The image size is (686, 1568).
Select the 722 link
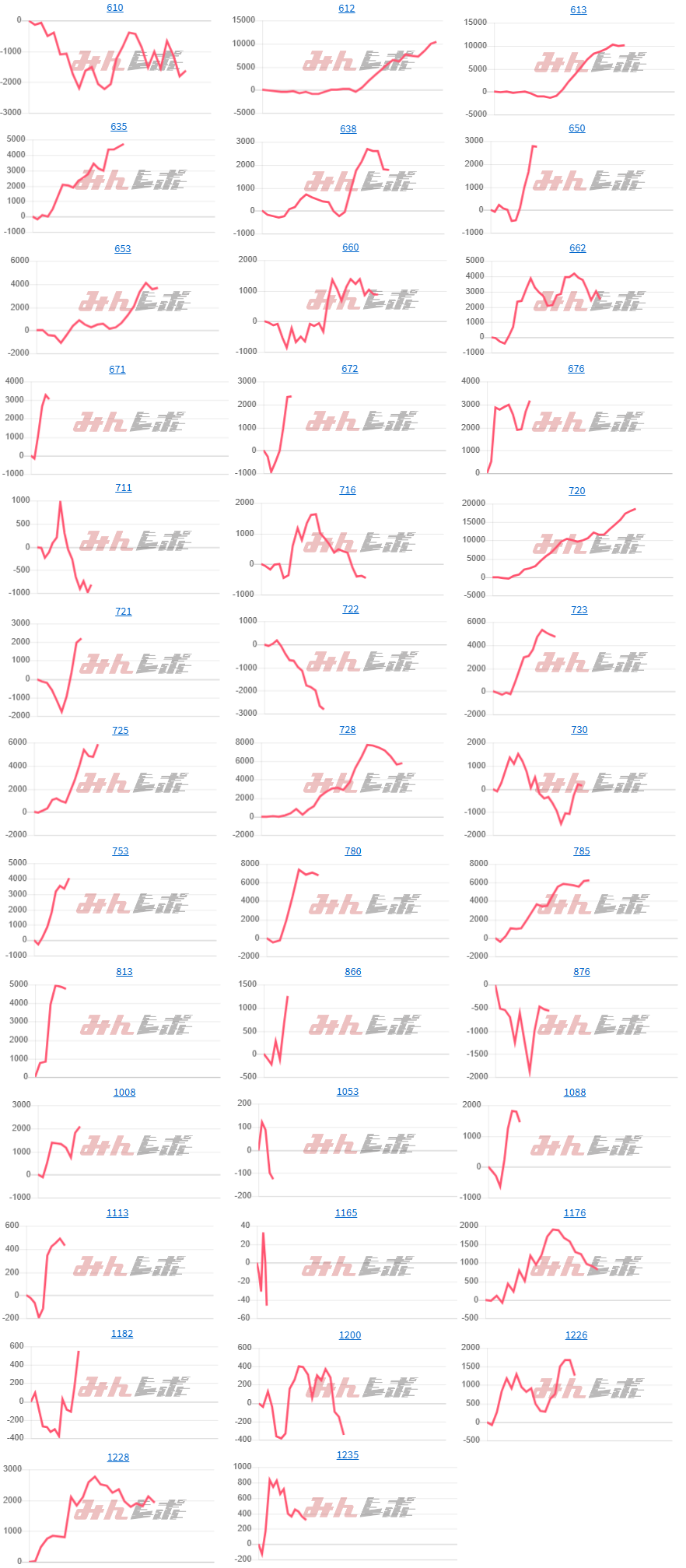click(351, 609)
